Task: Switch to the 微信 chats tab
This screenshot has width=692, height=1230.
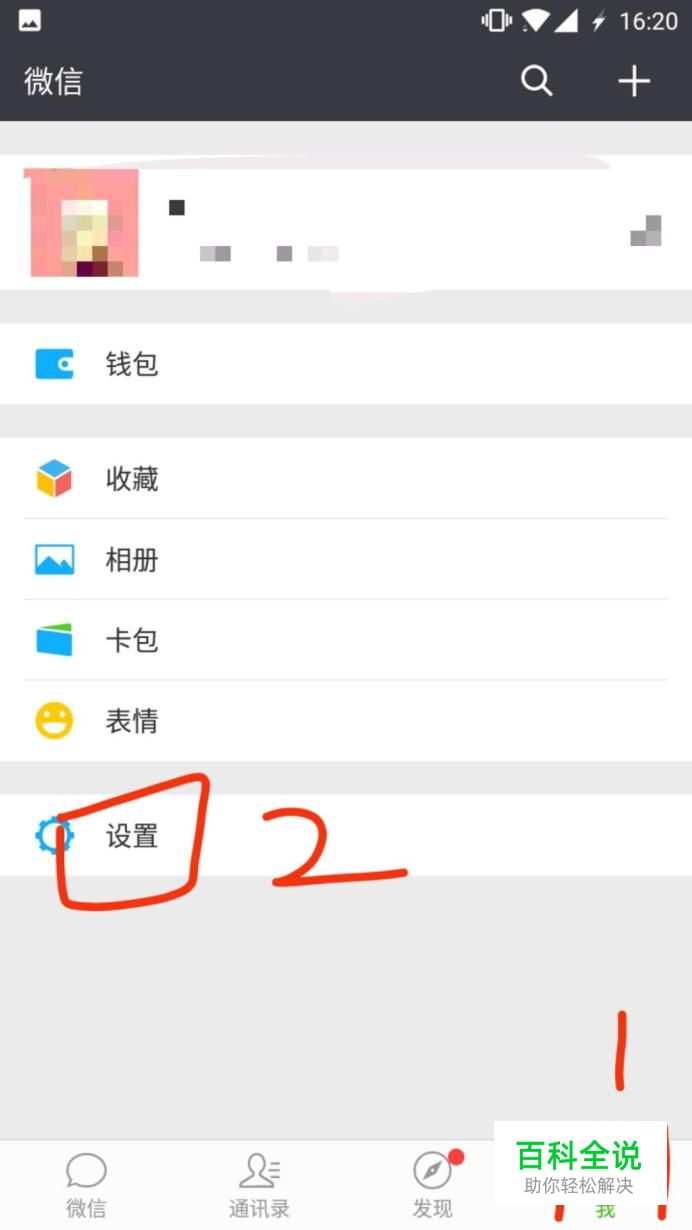Action: pos(86,1185)
